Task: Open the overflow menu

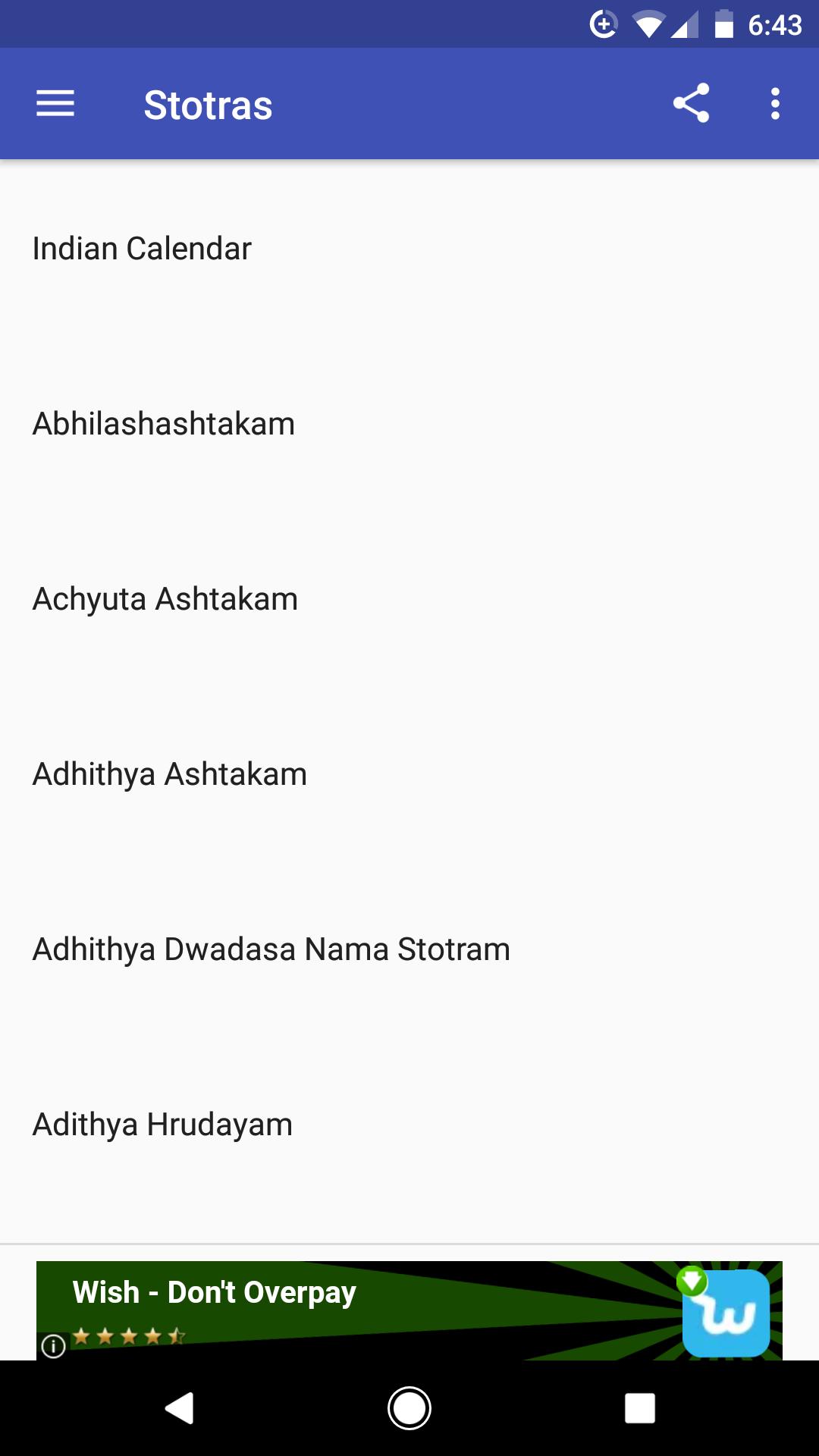Action: click(x=774, y=104)
